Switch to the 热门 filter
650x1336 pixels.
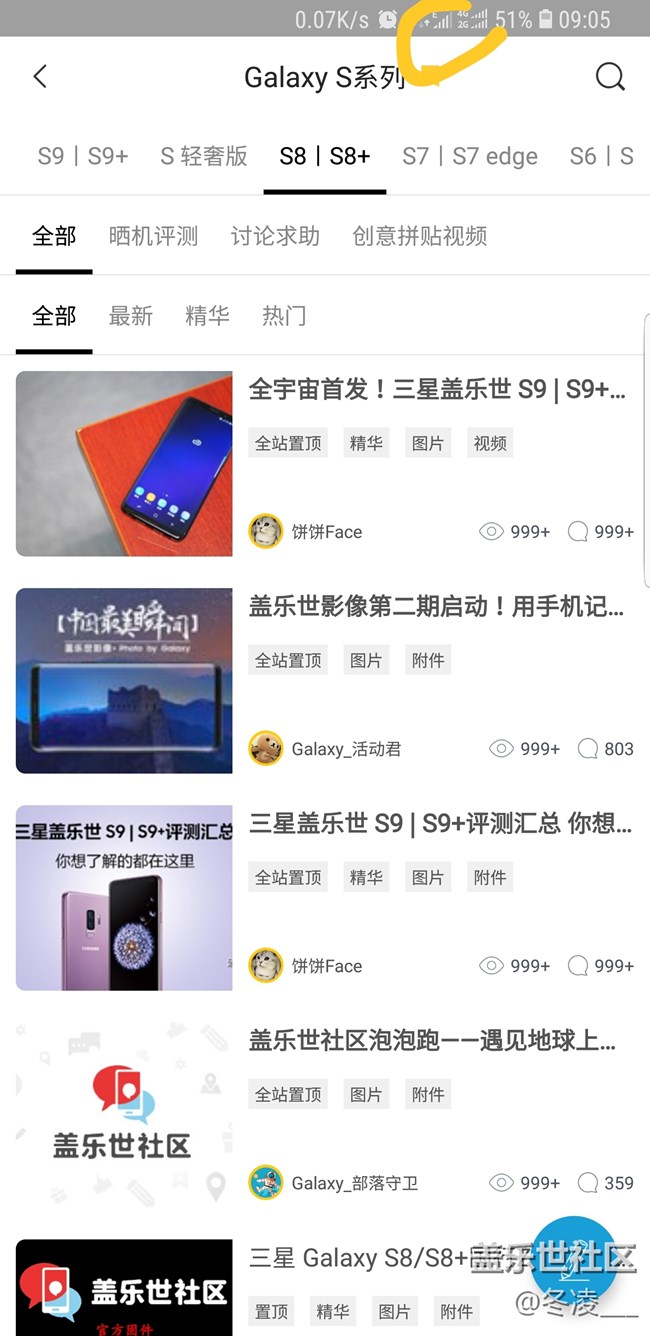[284, 316]
